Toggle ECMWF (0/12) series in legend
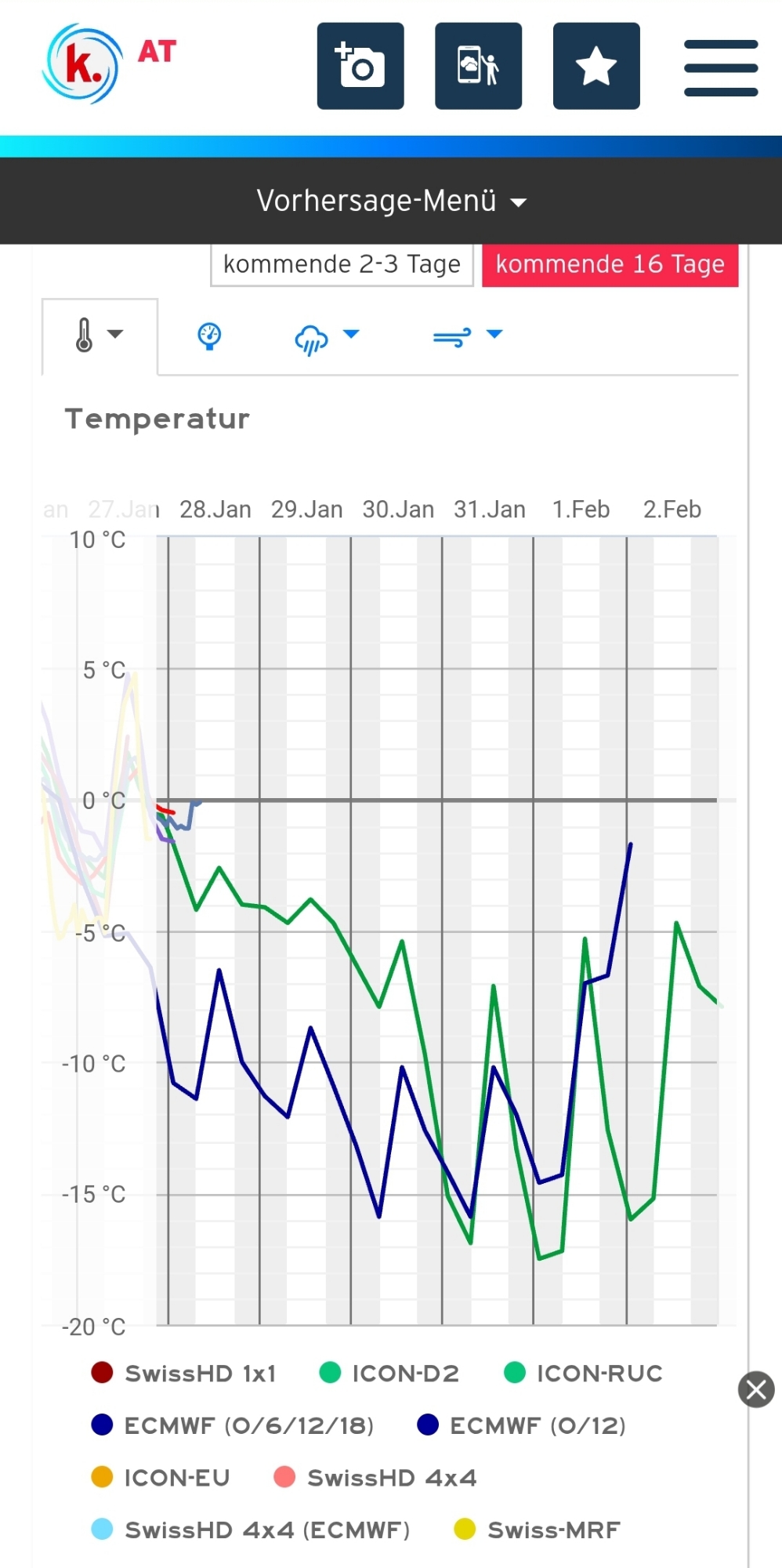This screenshot has width=782, height=1568. [522, 1425]
